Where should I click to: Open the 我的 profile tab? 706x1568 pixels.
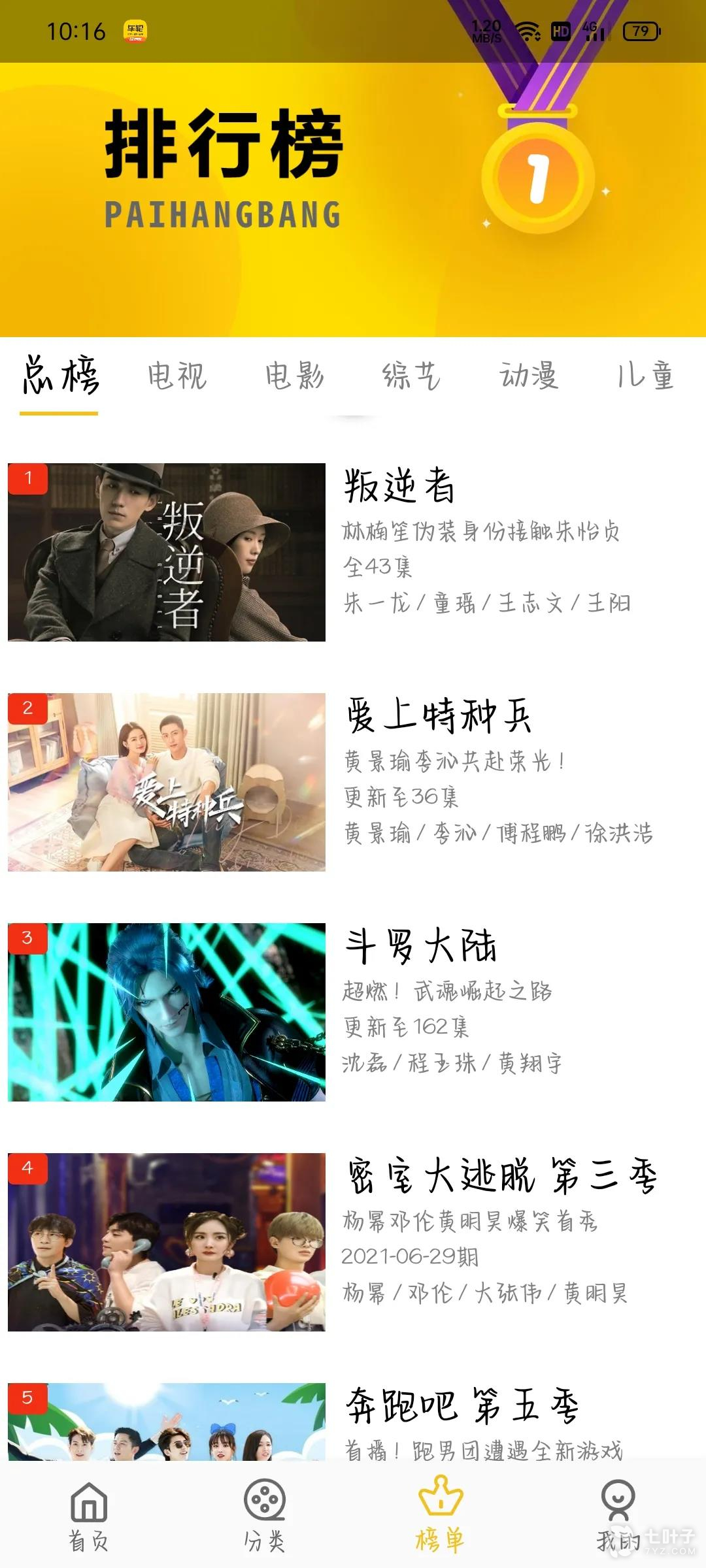coord(618,1516)
